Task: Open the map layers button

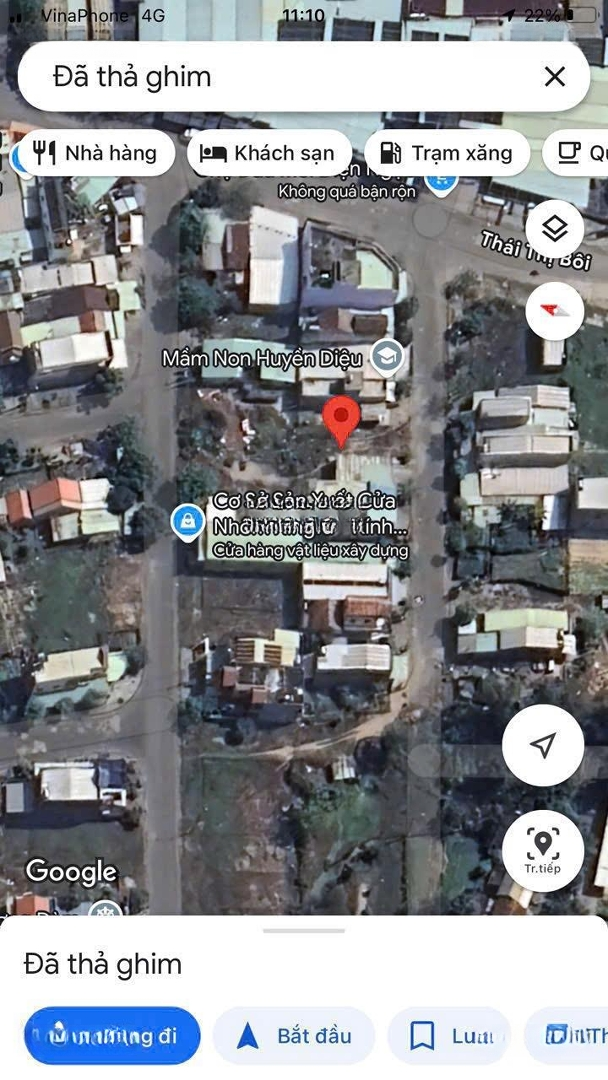Action: point(554,228)
